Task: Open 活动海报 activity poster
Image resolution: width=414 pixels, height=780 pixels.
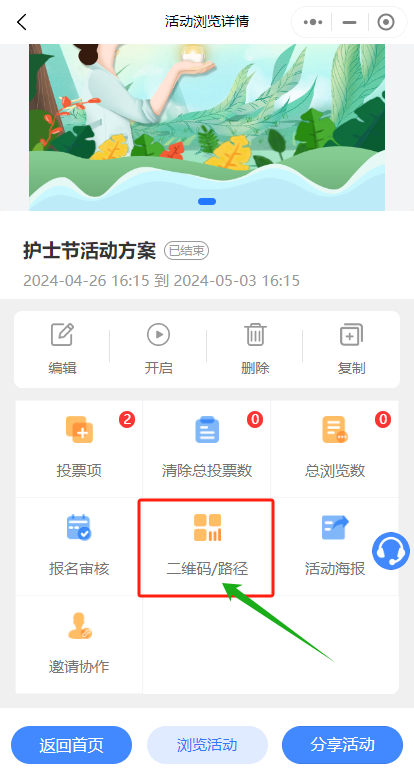Action: [x=335, y=546]
